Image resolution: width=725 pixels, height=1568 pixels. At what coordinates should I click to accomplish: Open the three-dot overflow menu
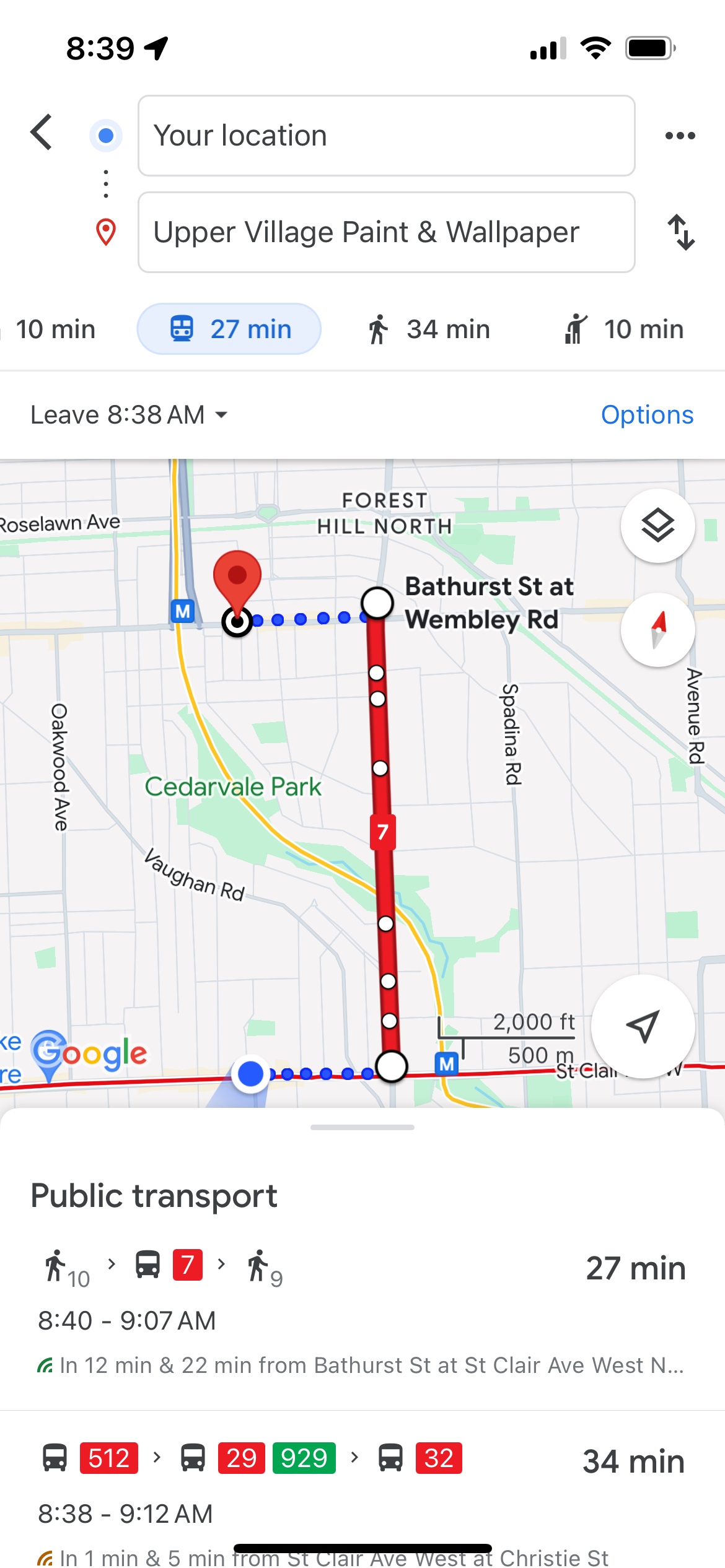click(x=680, y=136)
